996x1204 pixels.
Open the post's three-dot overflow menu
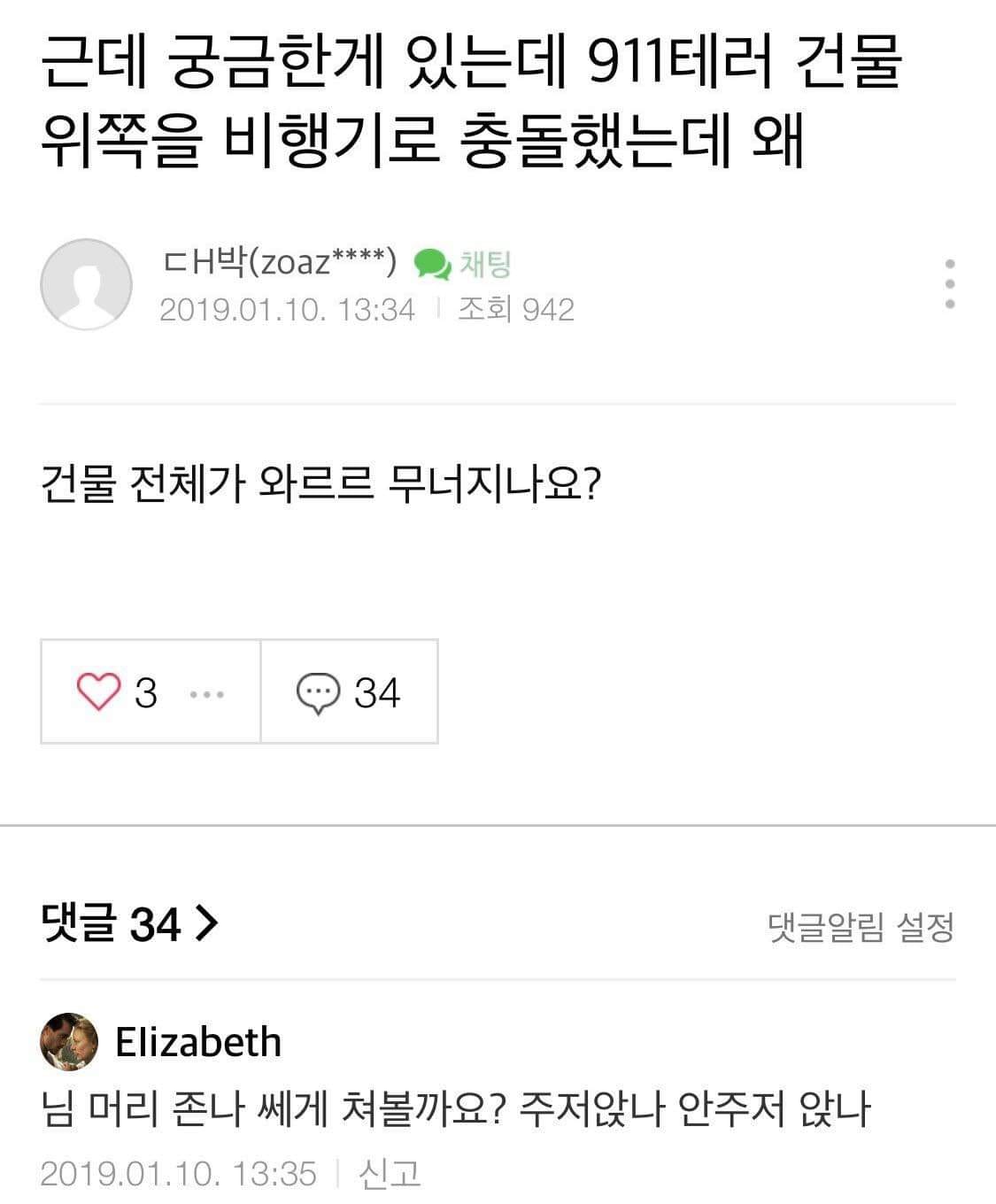click(949, 284)
